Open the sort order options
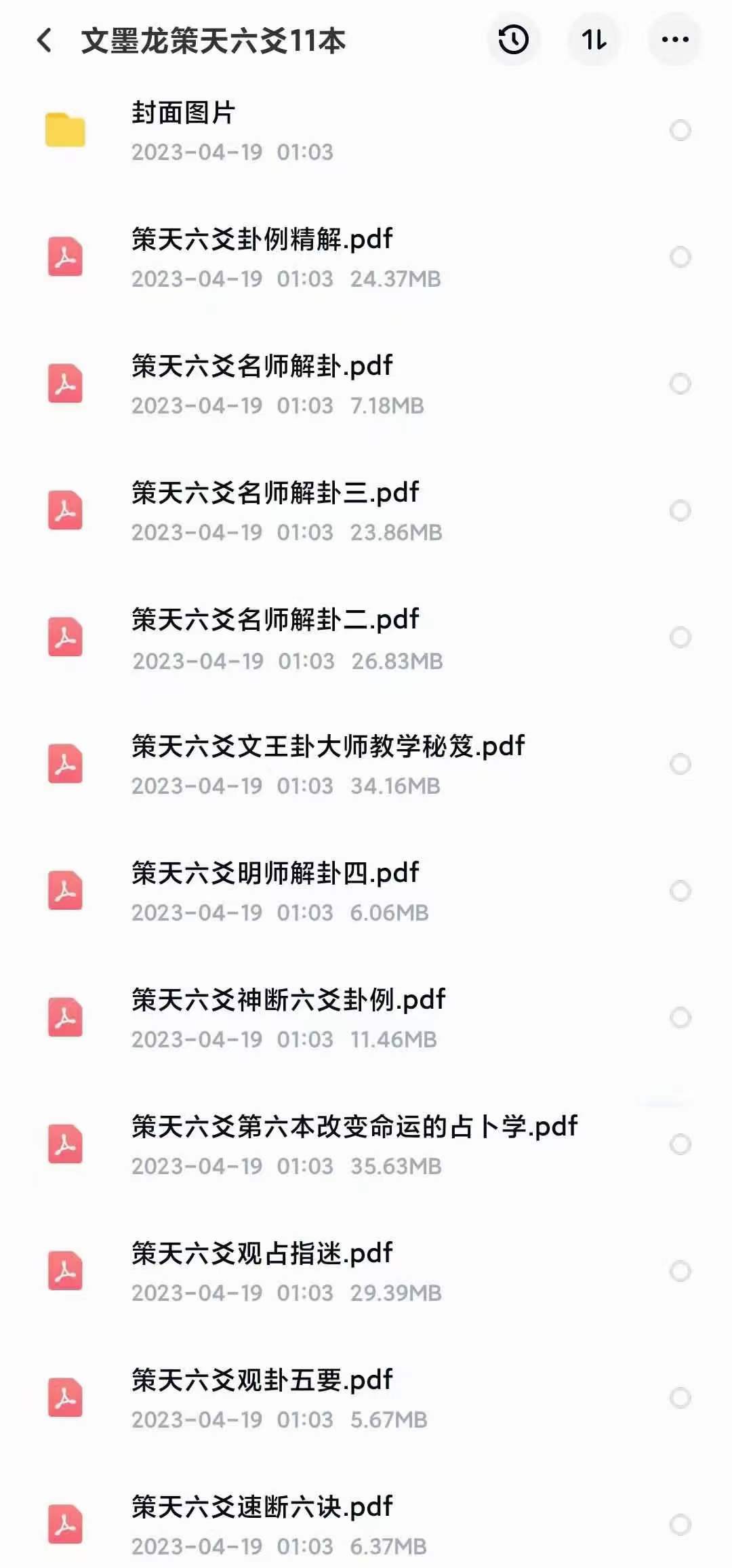 (x=594, y=40)
